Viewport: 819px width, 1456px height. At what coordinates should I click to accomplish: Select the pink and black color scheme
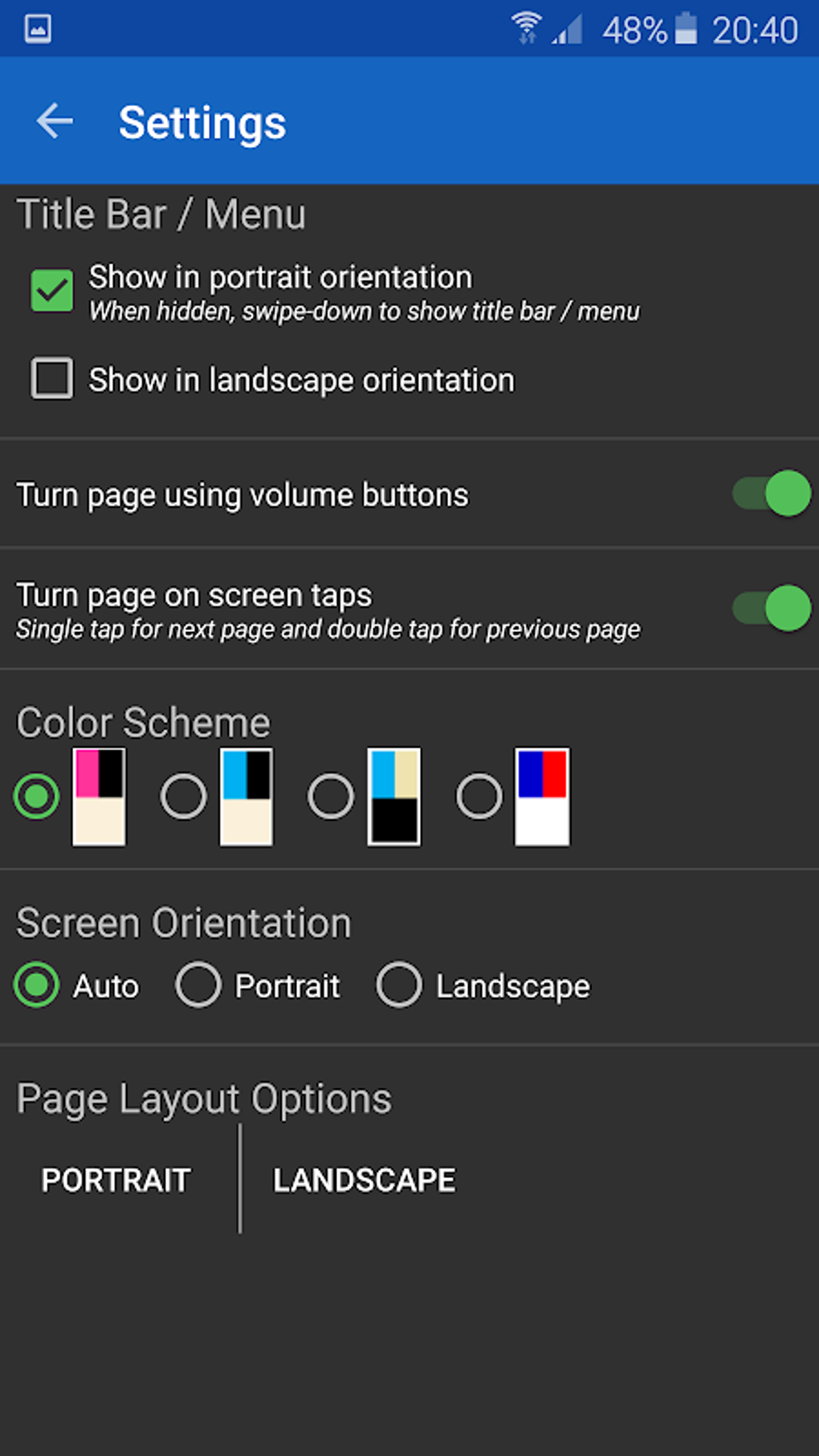click(37, 797)
